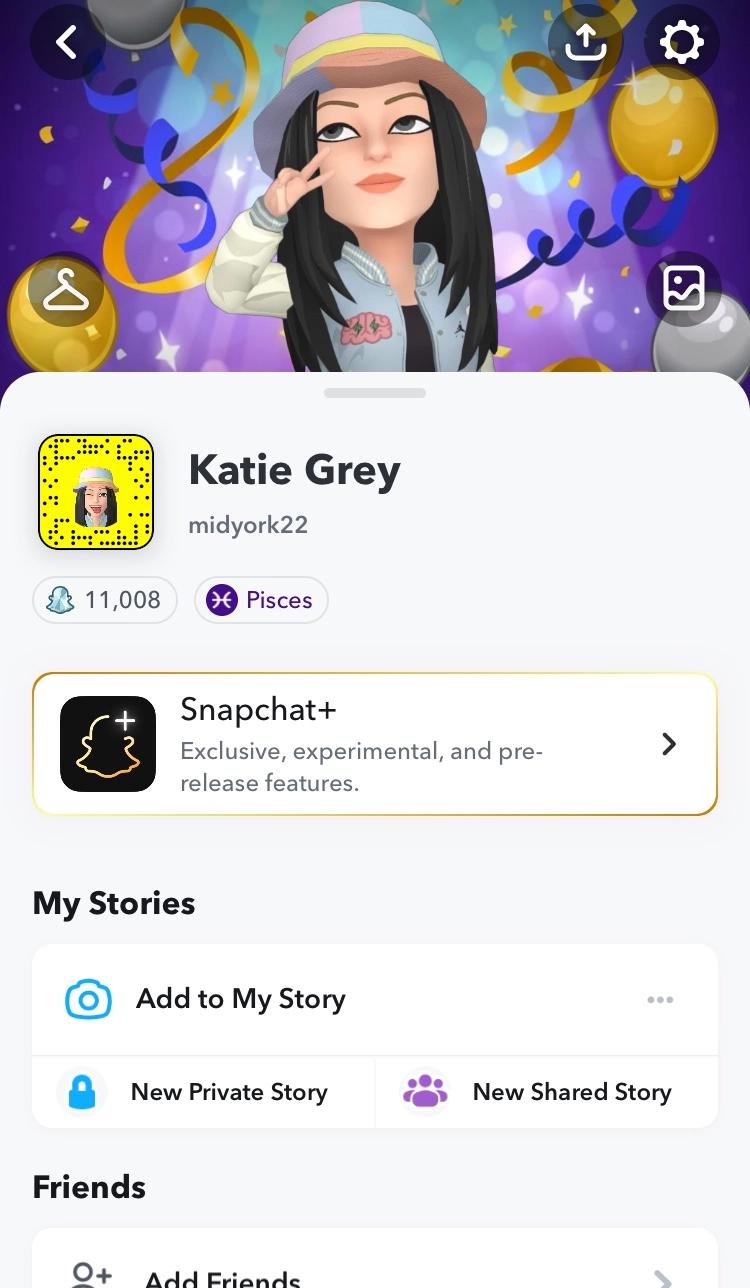This screenshot has height=1288, width=750.
Task: View the 11,008 Snap score chip
Action: click(x=105, y=600)
